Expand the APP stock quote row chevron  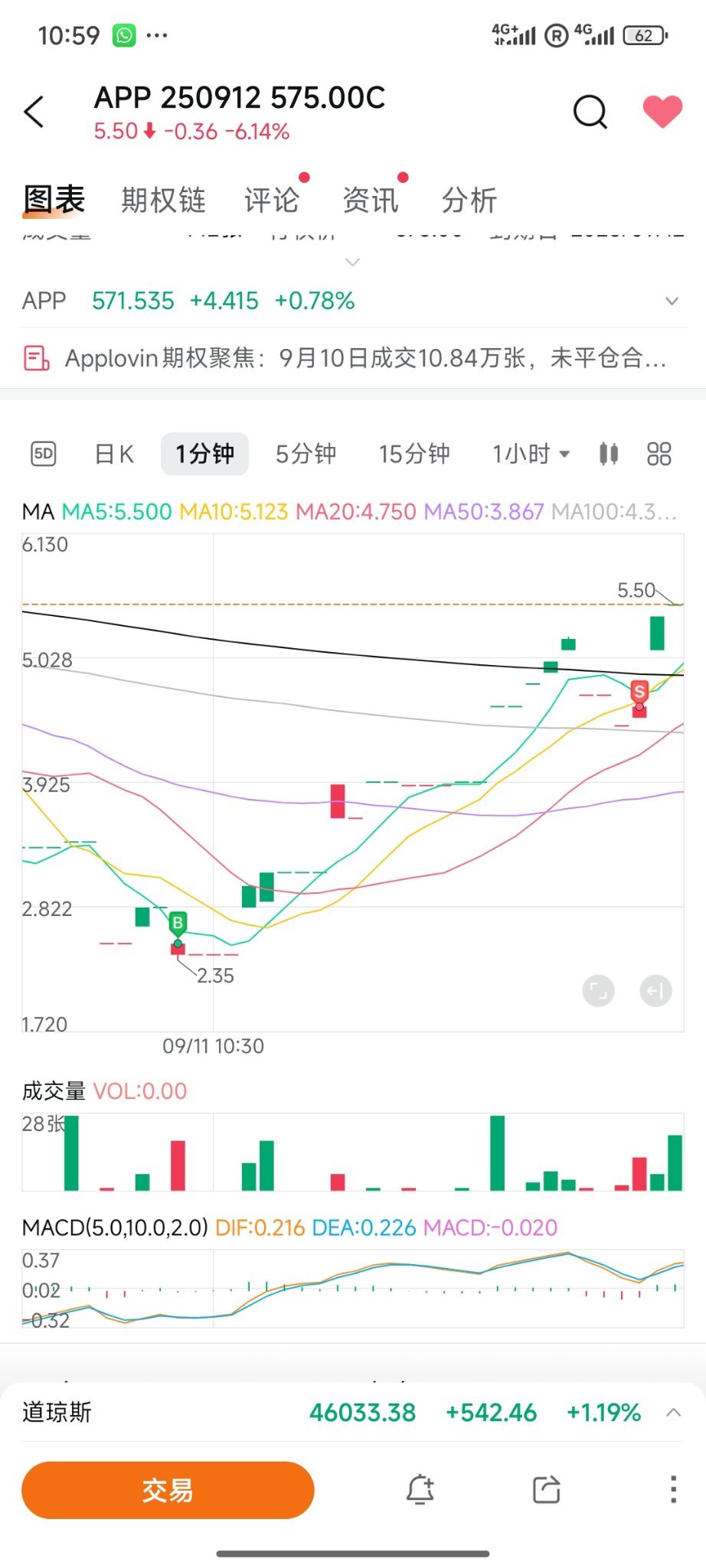[672, 300]
